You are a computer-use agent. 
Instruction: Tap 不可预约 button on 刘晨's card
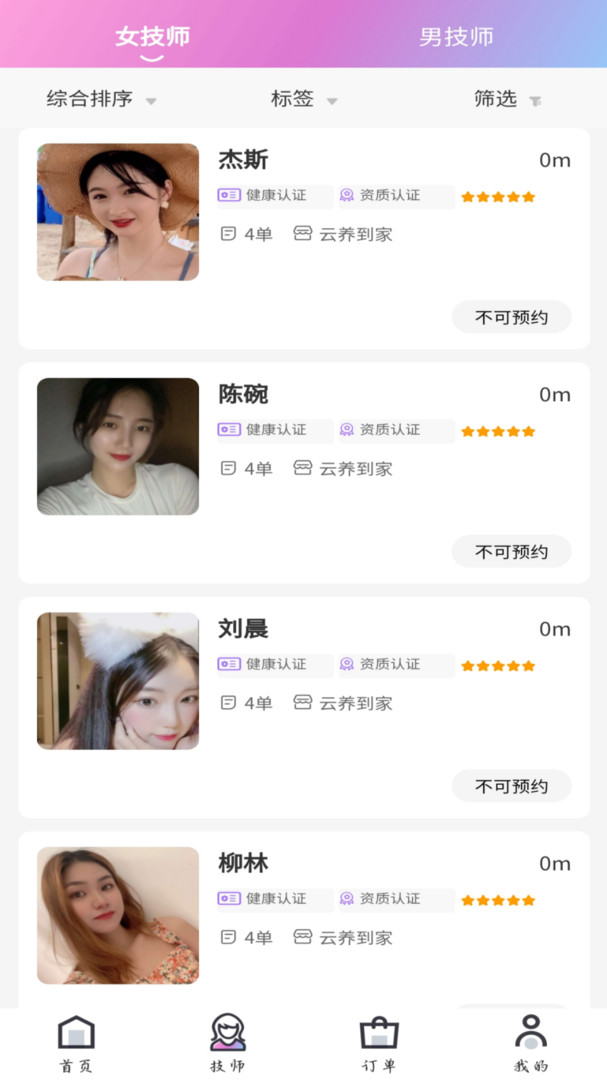[x=511, y=786]
